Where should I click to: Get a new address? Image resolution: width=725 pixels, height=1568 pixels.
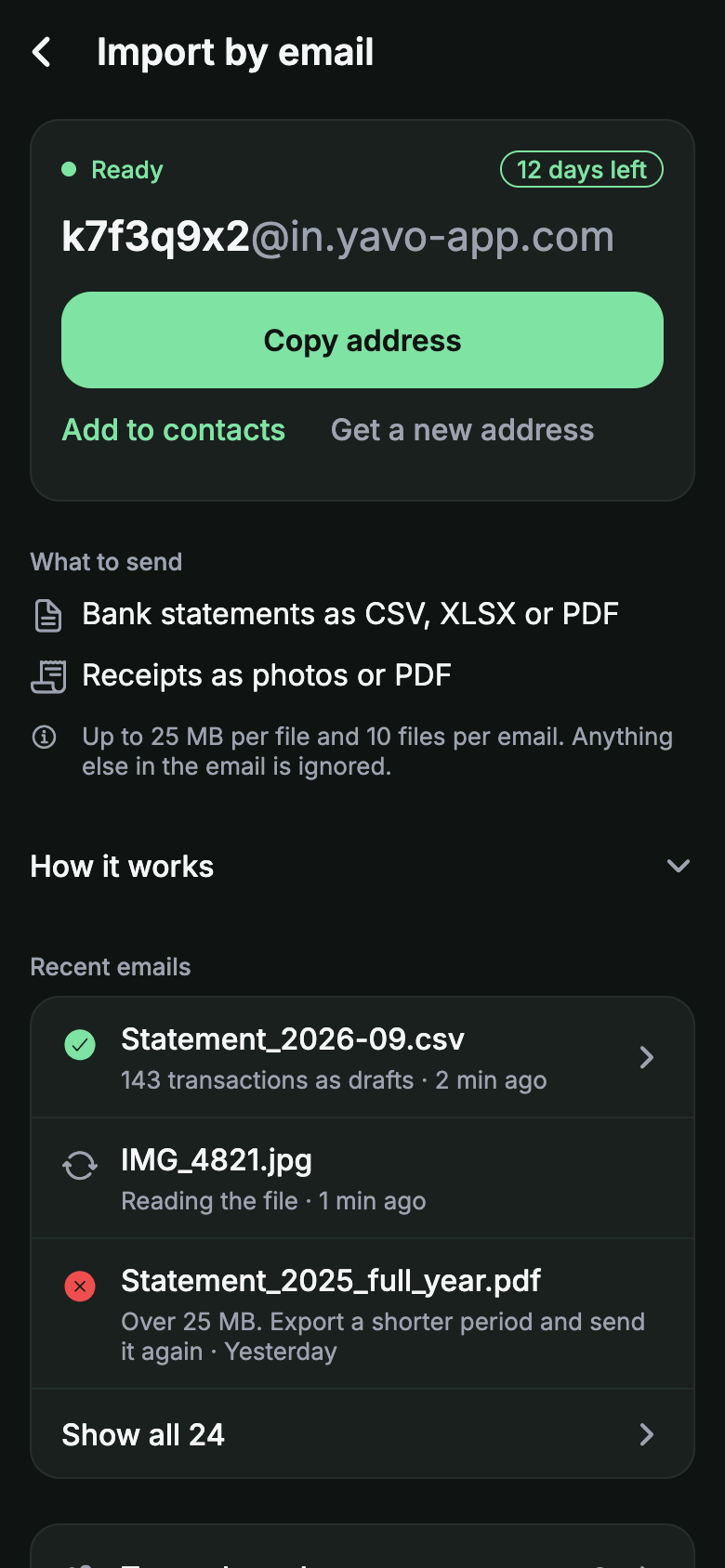click(x=462, y=430)
